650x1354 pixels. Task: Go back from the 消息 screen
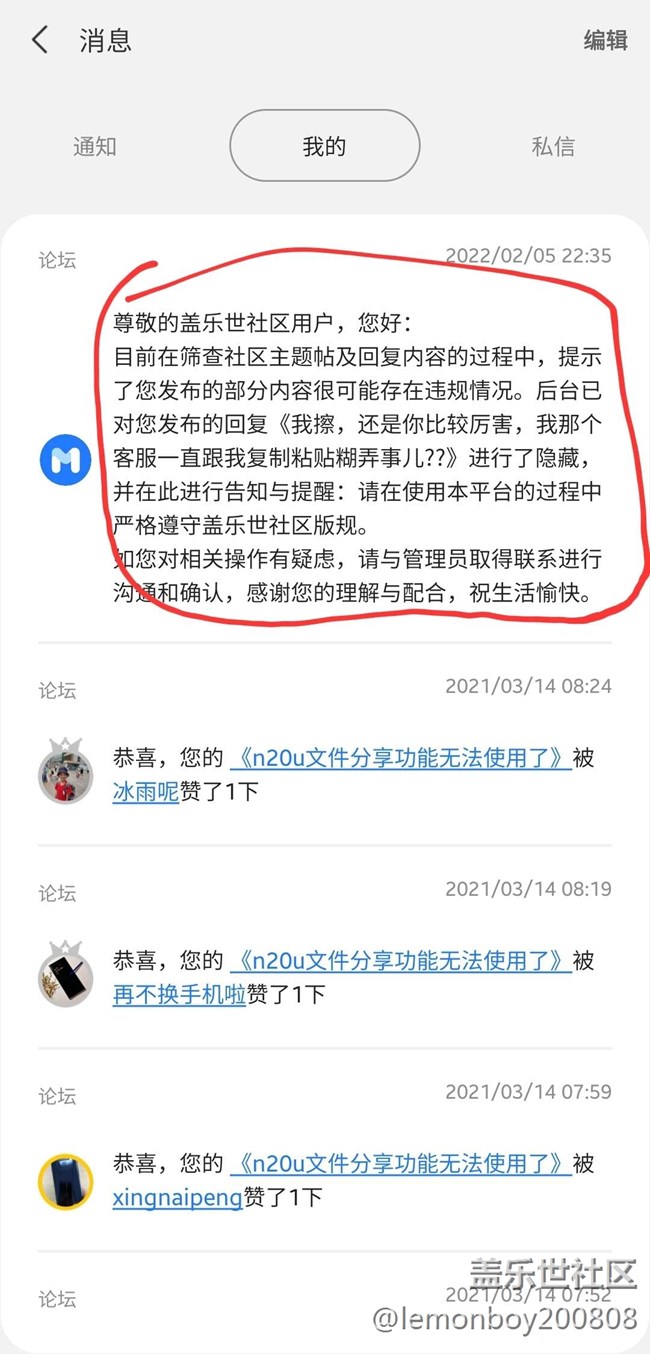point(40,40)
